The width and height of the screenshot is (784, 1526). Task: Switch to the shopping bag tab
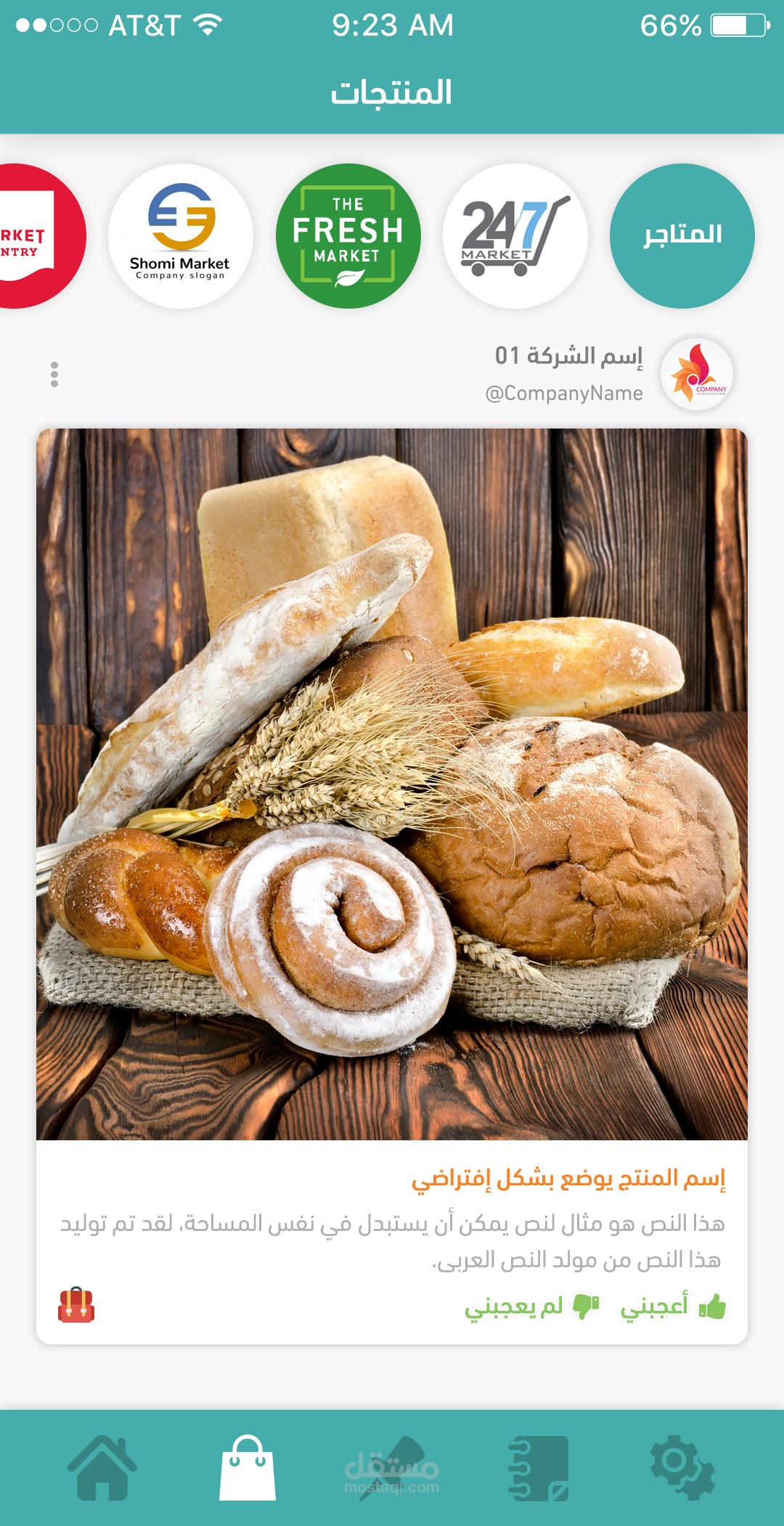point(248,1468)
